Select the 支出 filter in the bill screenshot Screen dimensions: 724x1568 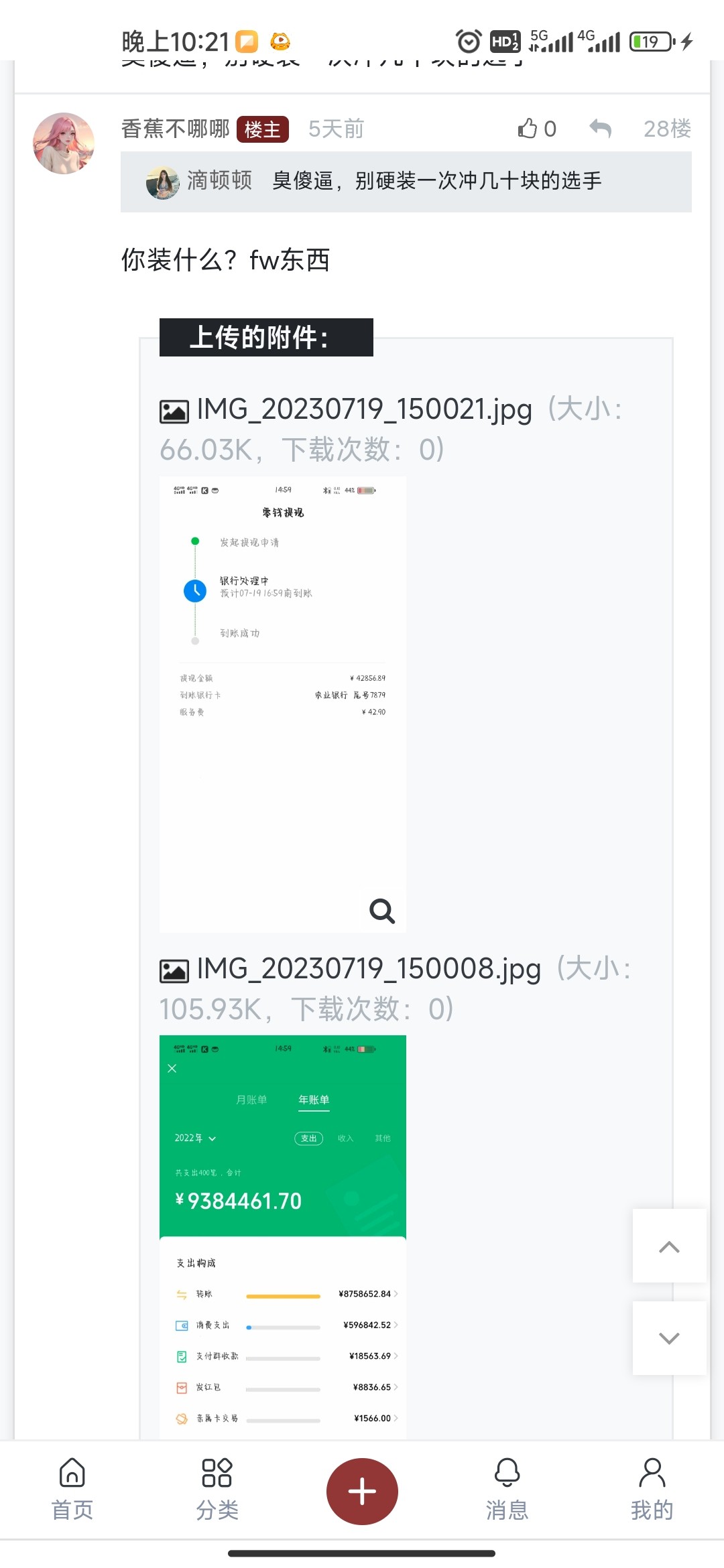308,1138
